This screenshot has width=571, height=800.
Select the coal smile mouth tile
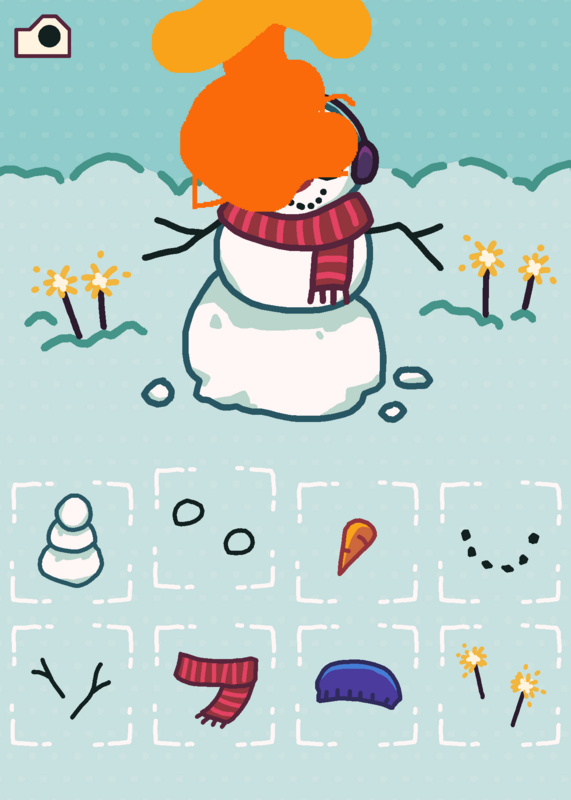[500, 542]
